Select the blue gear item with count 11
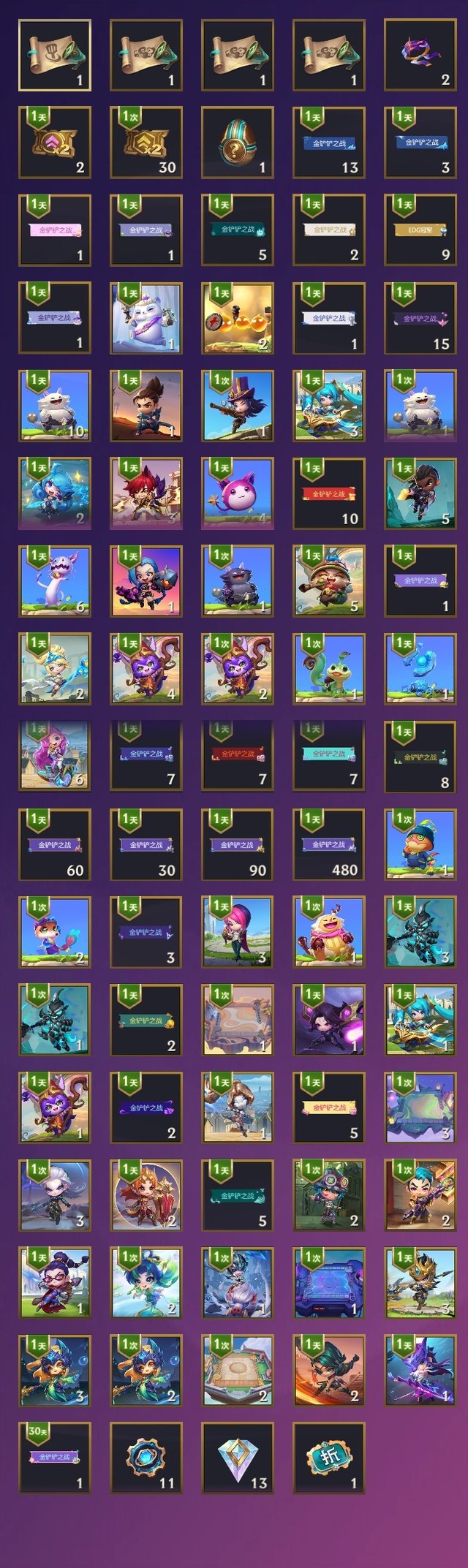Screen dimensions: 468x1568 (146, 1458)
